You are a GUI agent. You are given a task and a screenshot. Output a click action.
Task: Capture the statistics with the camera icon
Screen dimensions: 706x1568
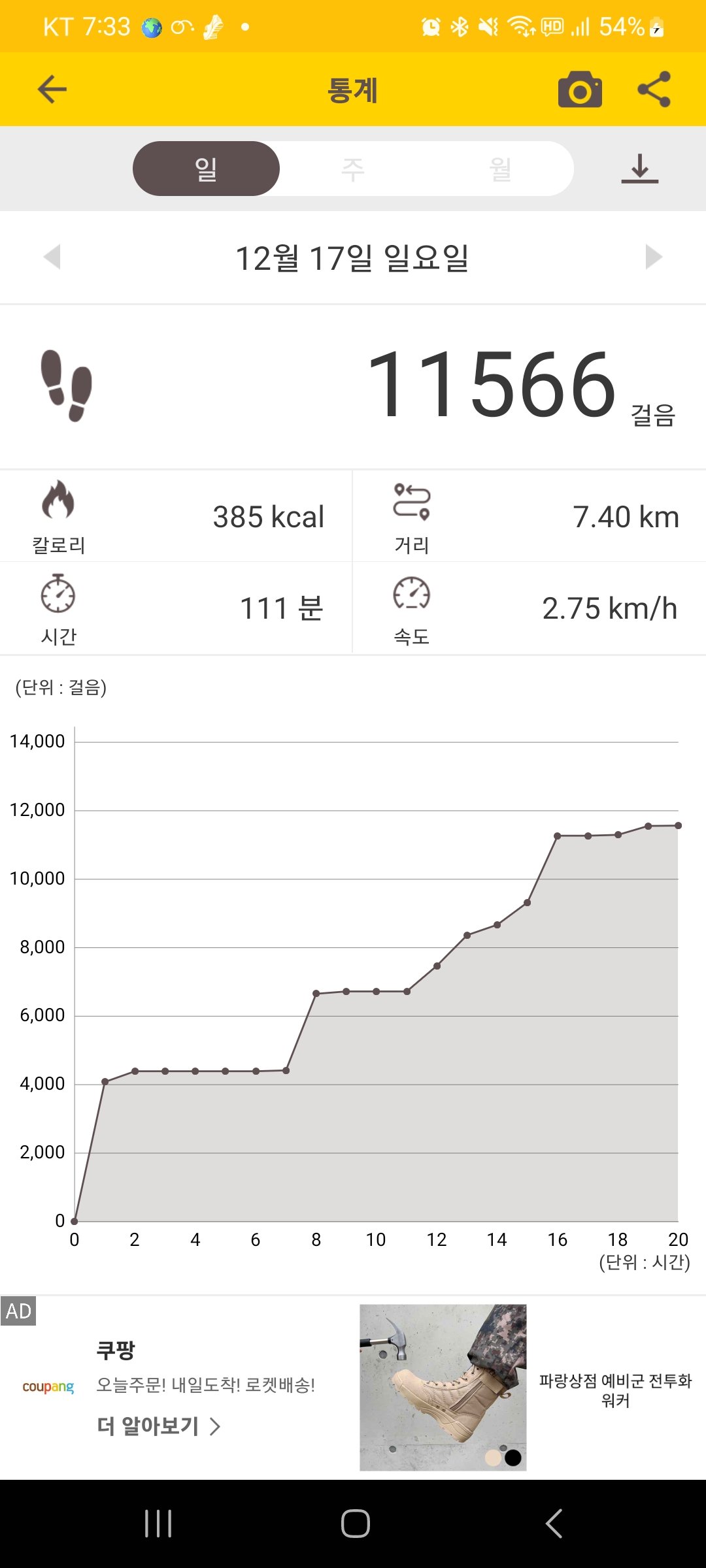pyautogui.click(x=580, y=90)
